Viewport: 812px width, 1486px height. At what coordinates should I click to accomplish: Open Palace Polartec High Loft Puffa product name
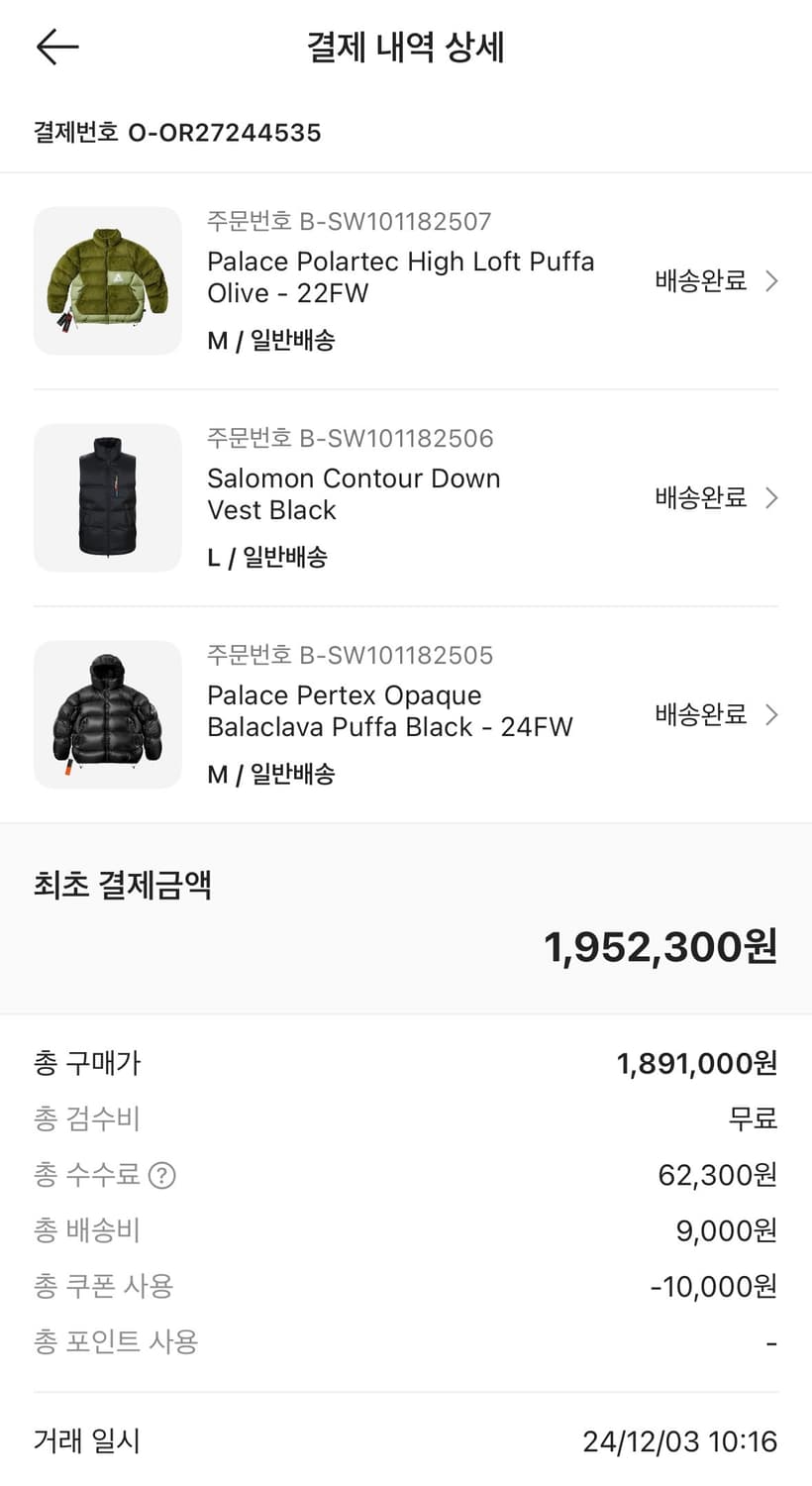(x=401, y=277)
